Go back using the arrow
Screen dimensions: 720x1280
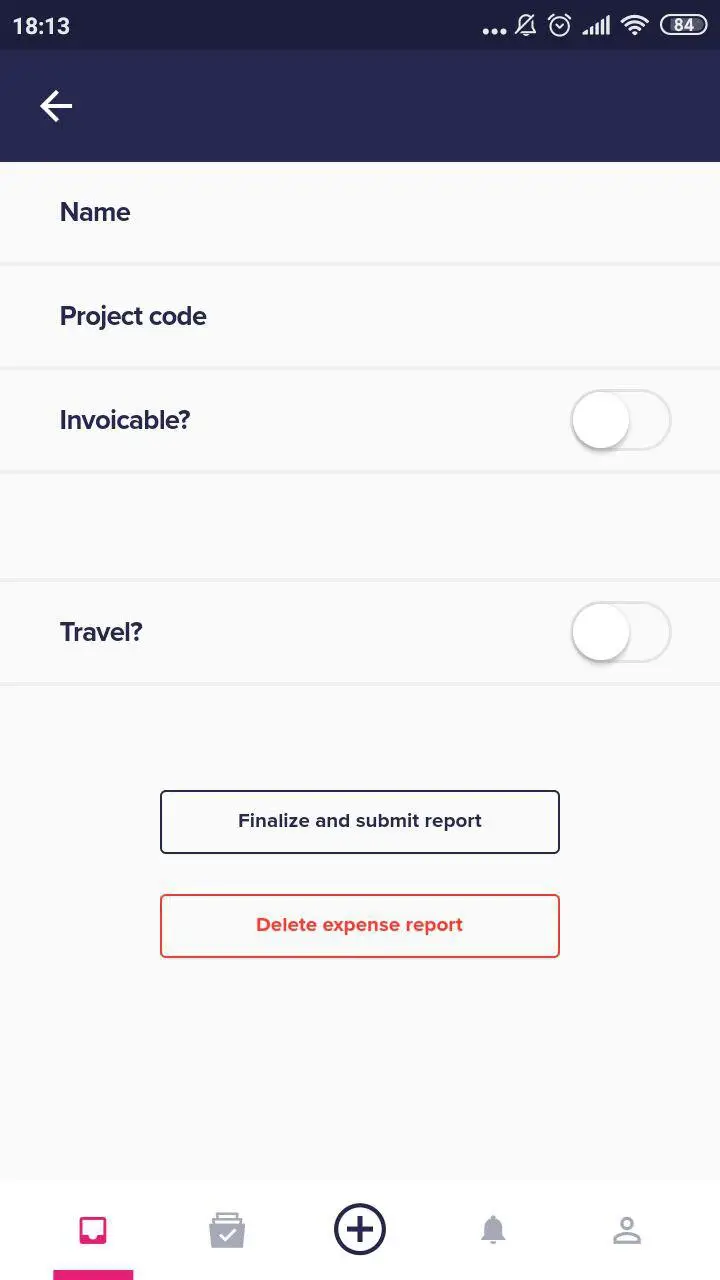click(56, 106)
